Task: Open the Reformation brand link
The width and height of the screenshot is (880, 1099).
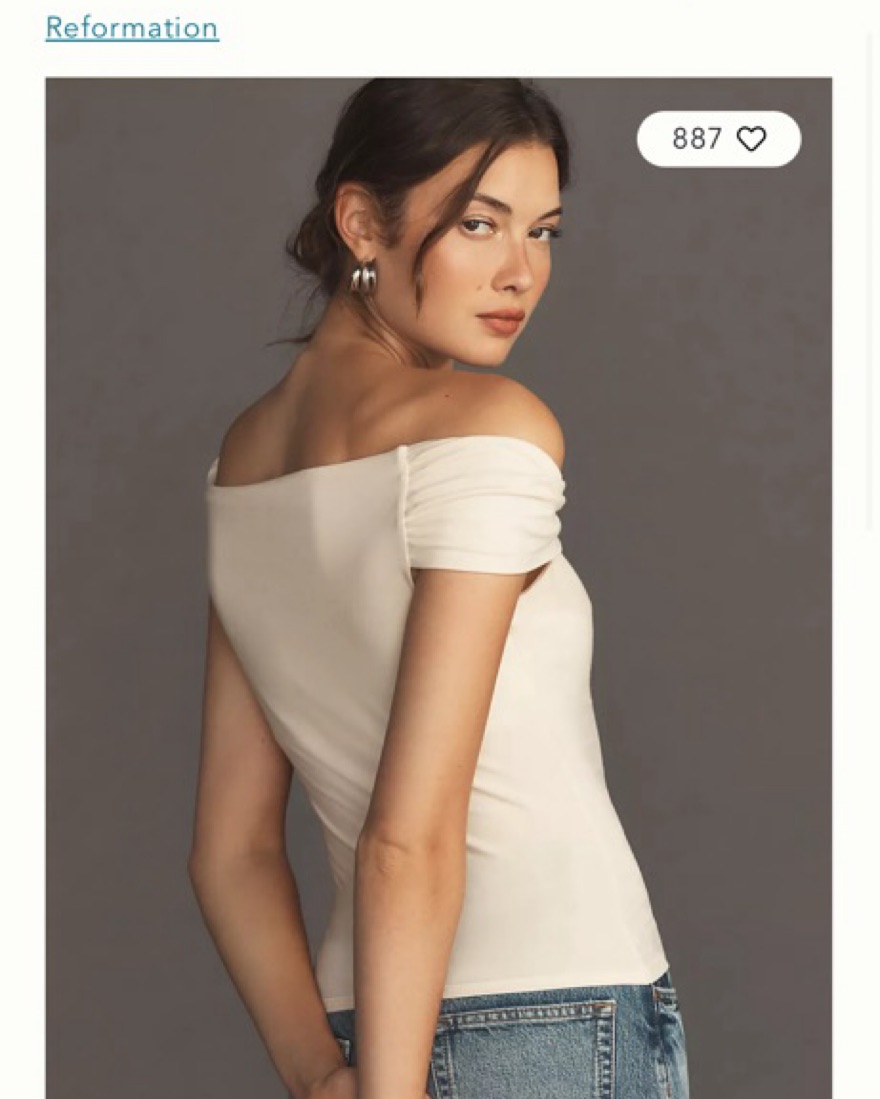Action: (132, 28)
